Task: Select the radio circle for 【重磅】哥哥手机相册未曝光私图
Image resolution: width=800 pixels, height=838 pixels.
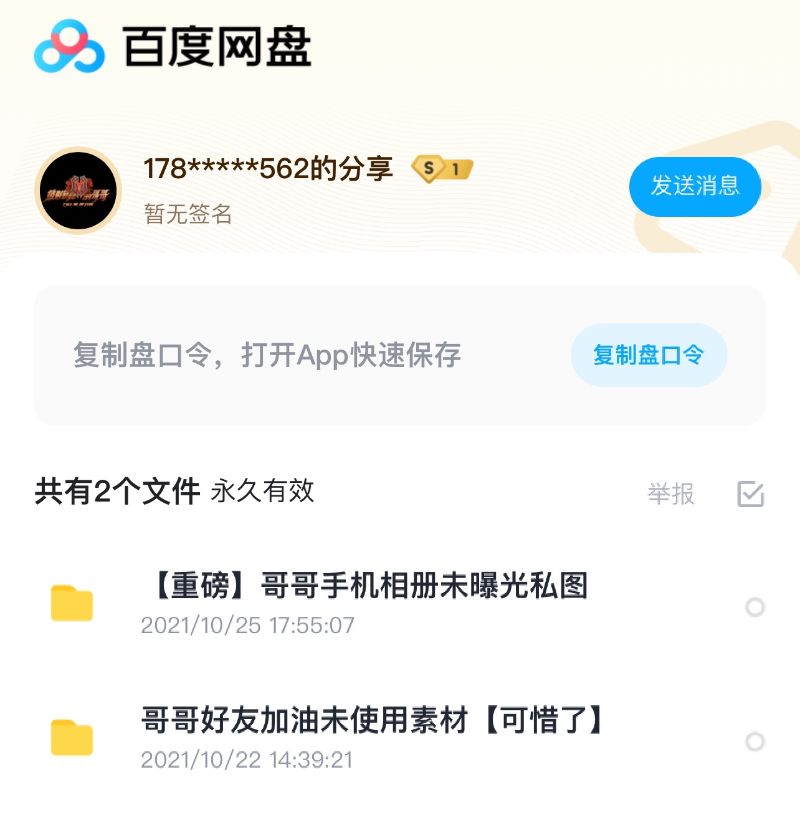Action: click(x=755, y=607)
